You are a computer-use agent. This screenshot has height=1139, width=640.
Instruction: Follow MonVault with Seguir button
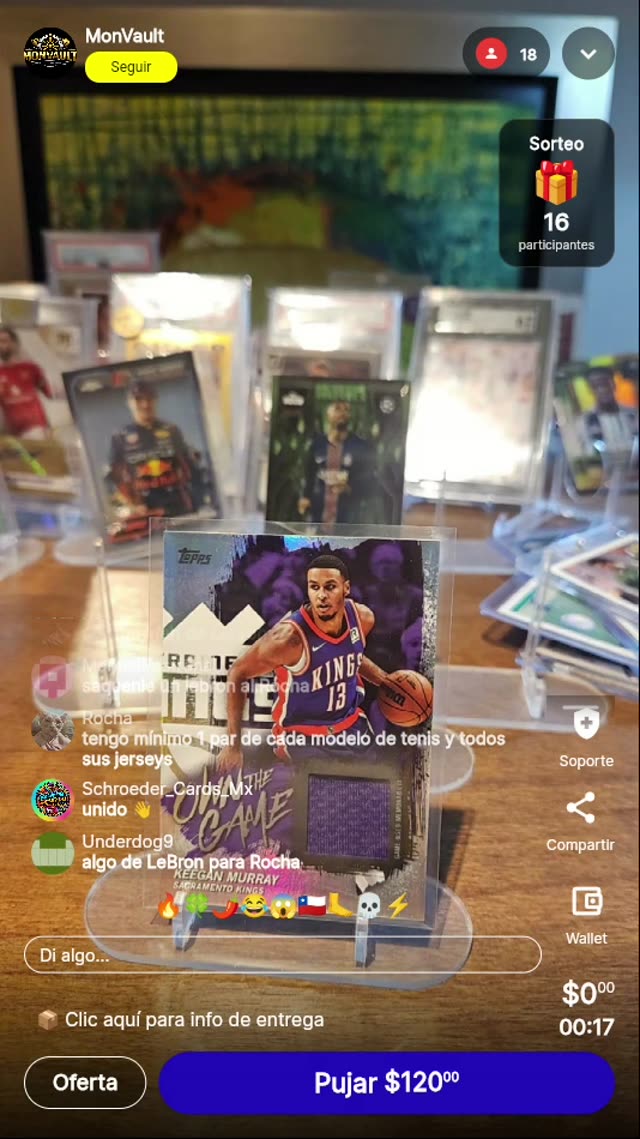pyautogui.click(x=131, y=67)
